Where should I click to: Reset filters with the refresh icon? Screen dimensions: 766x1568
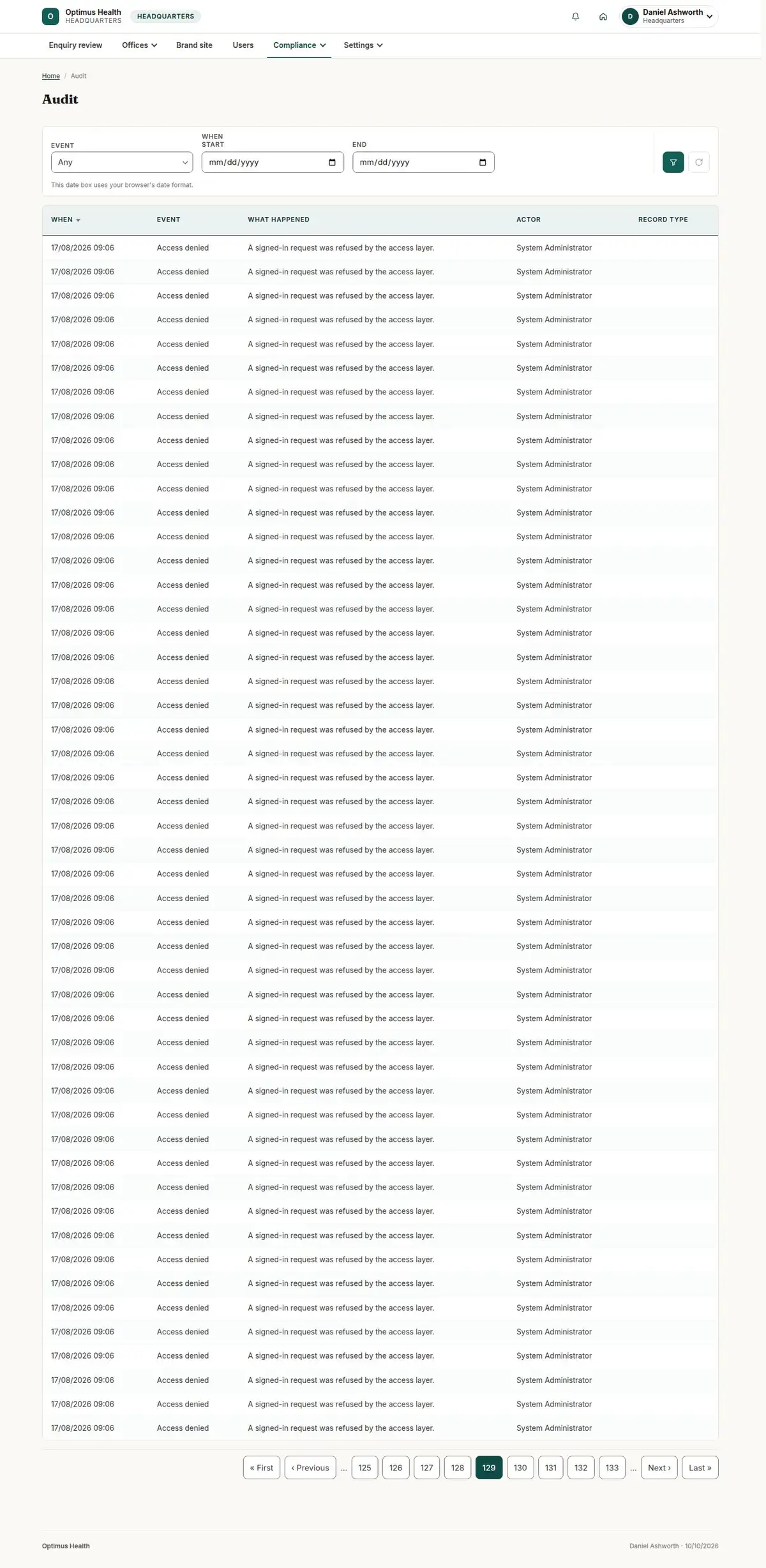698,162
